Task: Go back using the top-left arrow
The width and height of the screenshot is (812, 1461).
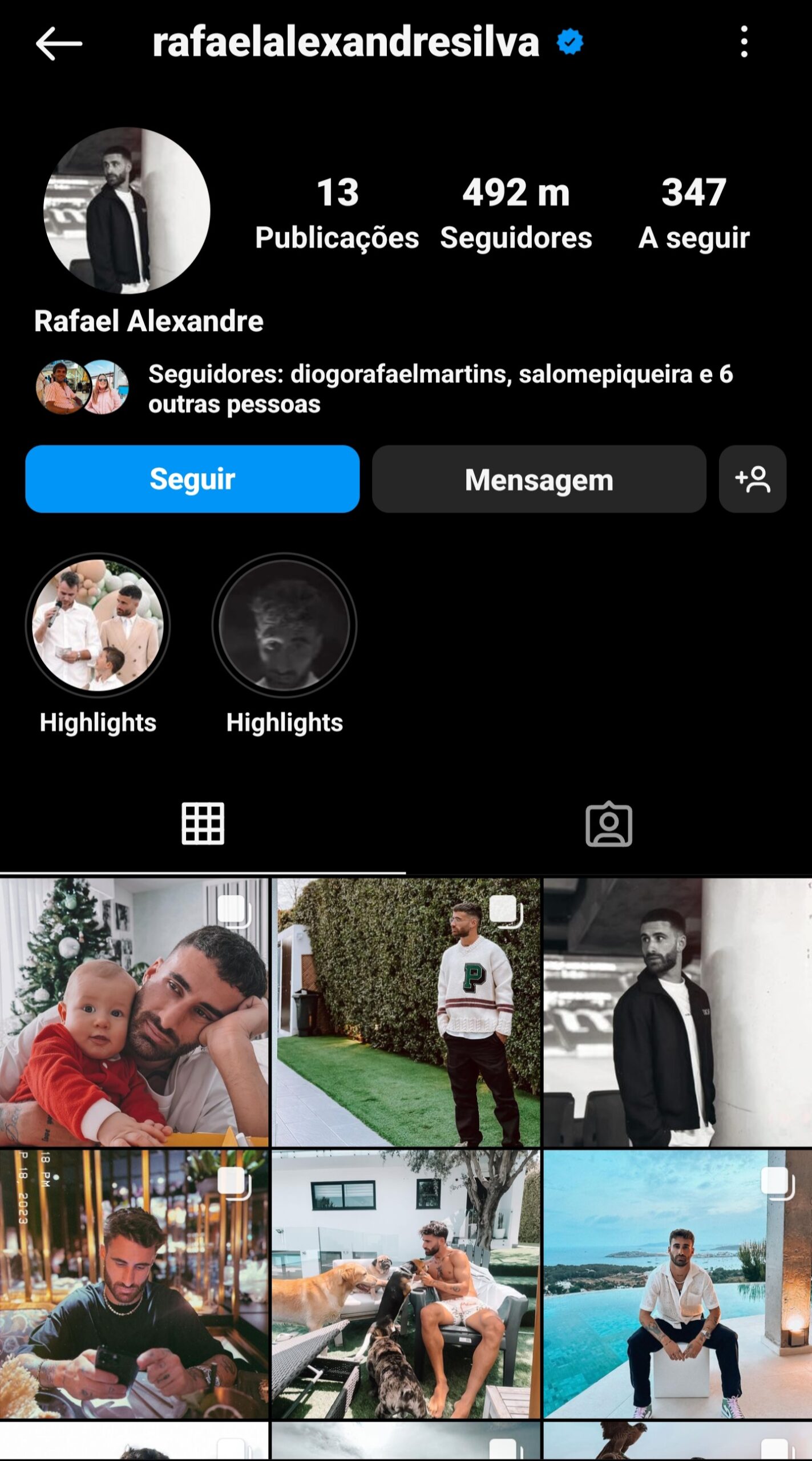Action: 59,43
